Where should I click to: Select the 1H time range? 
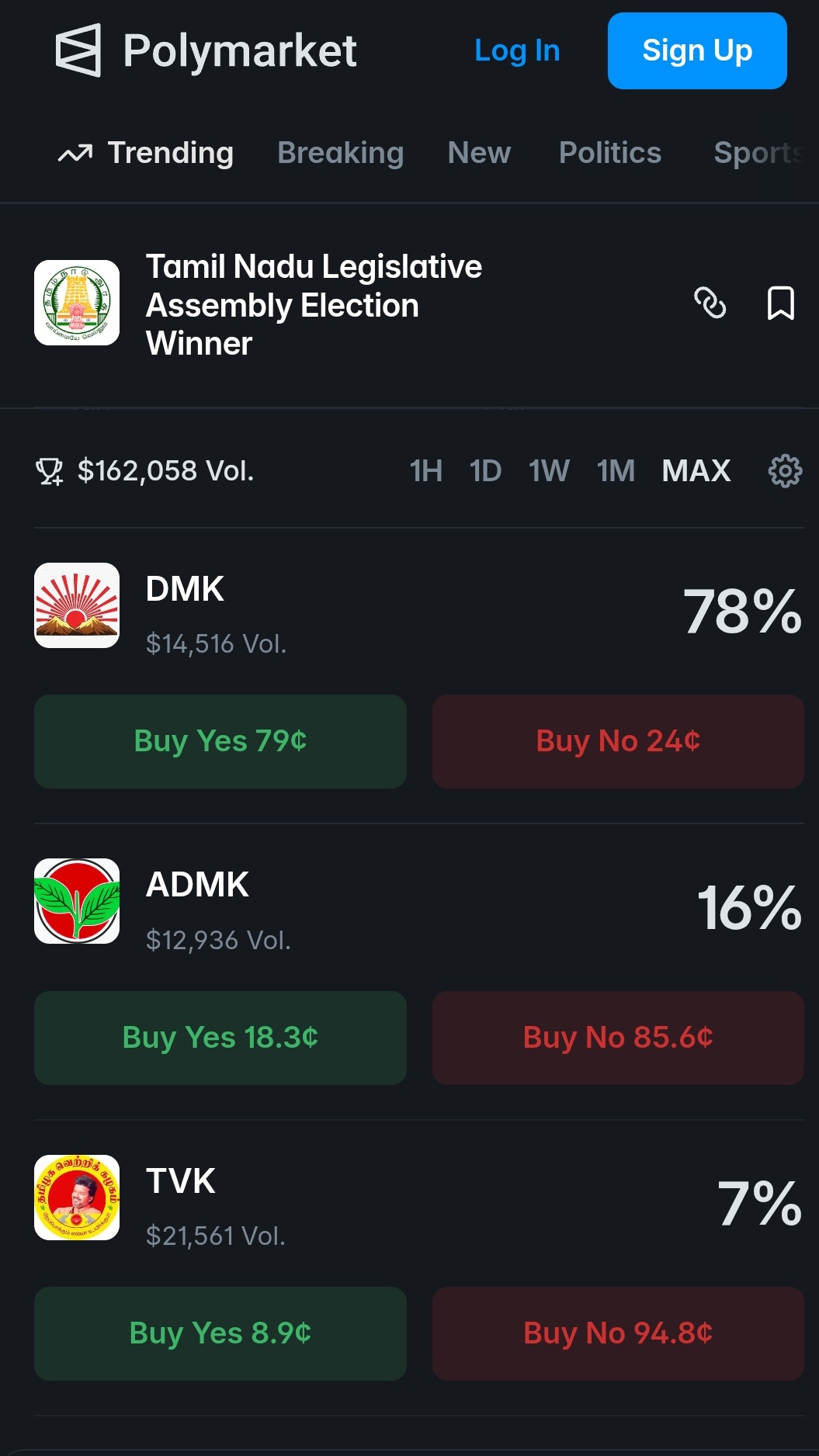(x=425, y=470)
